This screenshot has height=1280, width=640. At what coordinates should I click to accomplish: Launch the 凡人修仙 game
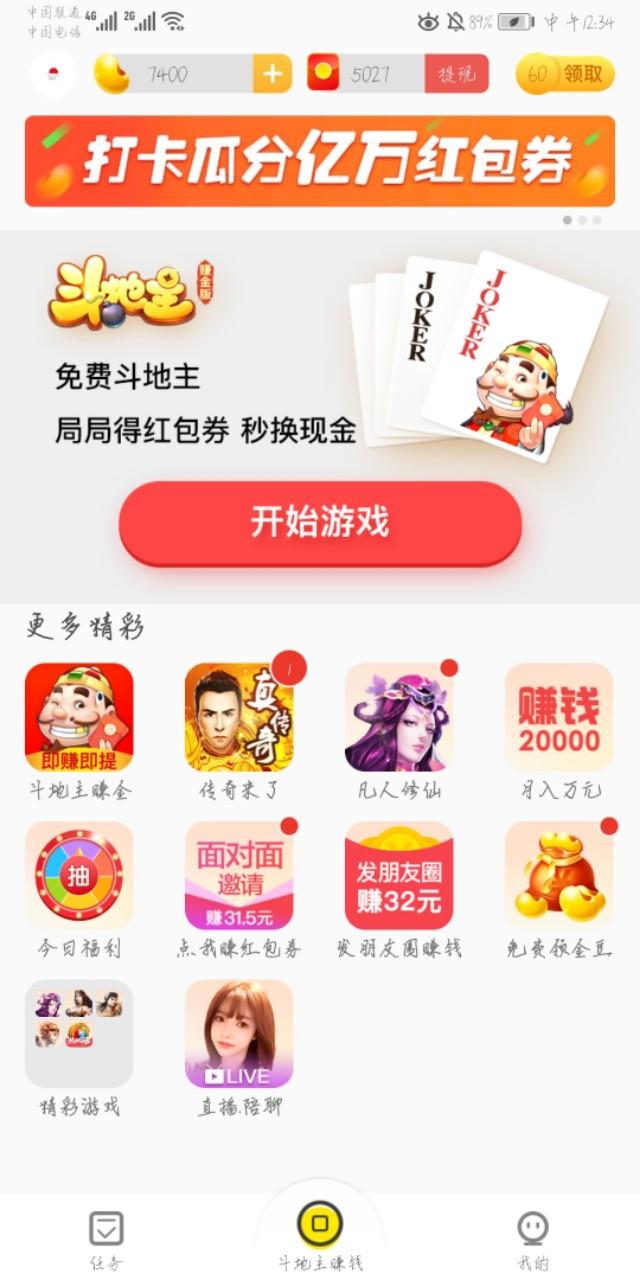(399, 718)
